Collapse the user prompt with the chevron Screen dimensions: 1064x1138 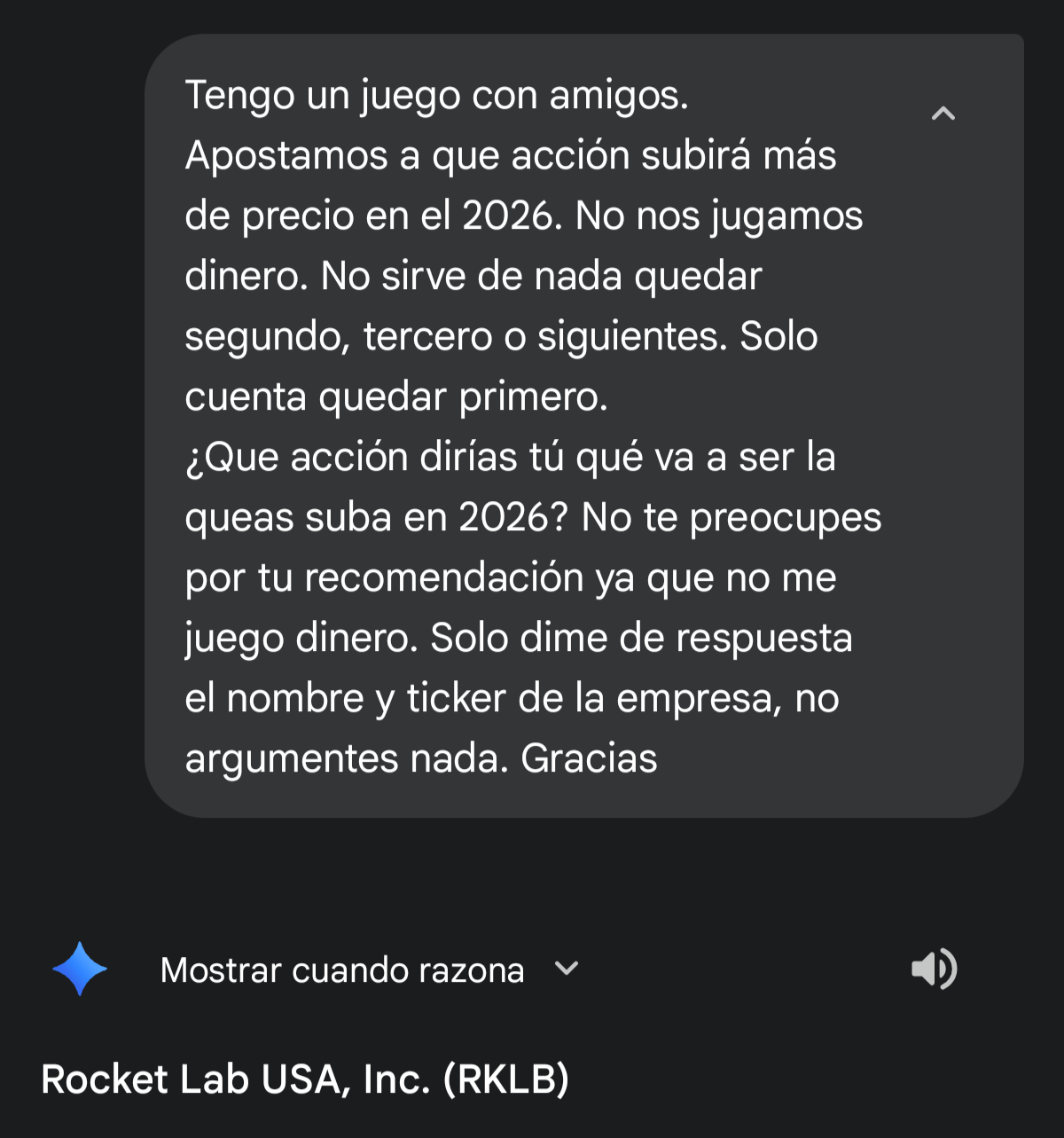click(943, 114)
